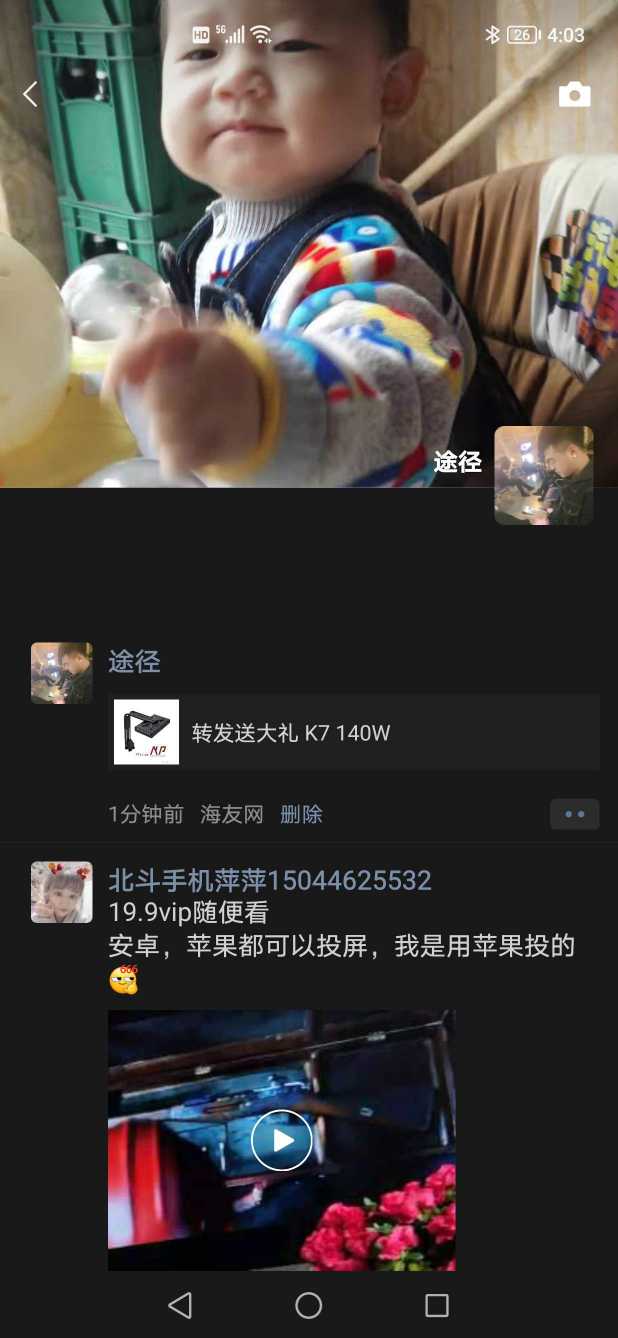Viewport: 618px width, 1338px height.
Task: Open the 北斗手机萍萍15044625532 name link
Action: pyautogui.click(x=270, y=880)
